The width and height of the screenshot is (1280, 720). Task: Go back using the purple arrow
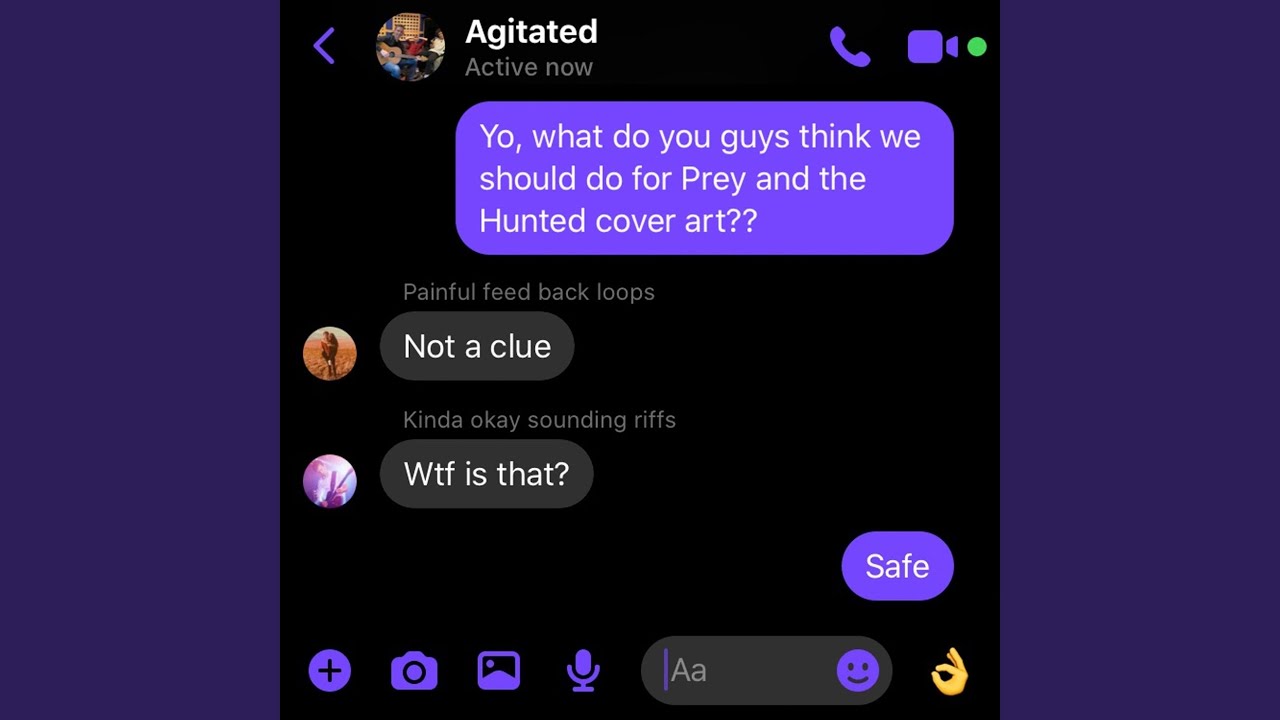[324, 46]
